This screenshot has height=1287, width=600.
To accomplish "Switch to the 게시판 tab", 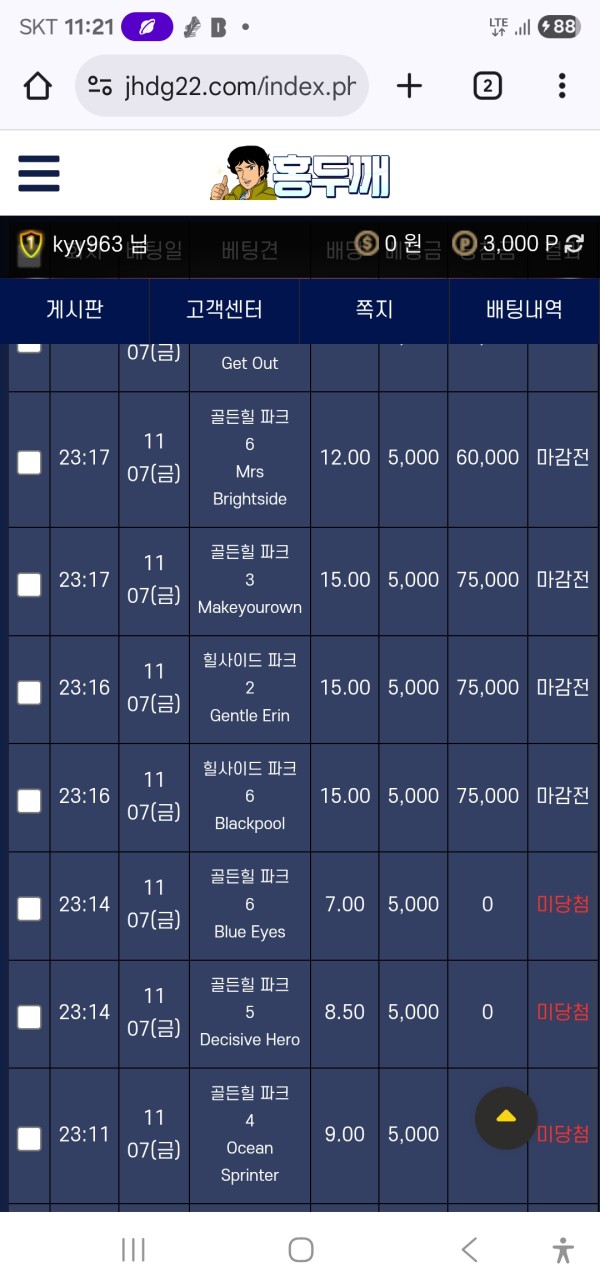I will click(74, 310).
